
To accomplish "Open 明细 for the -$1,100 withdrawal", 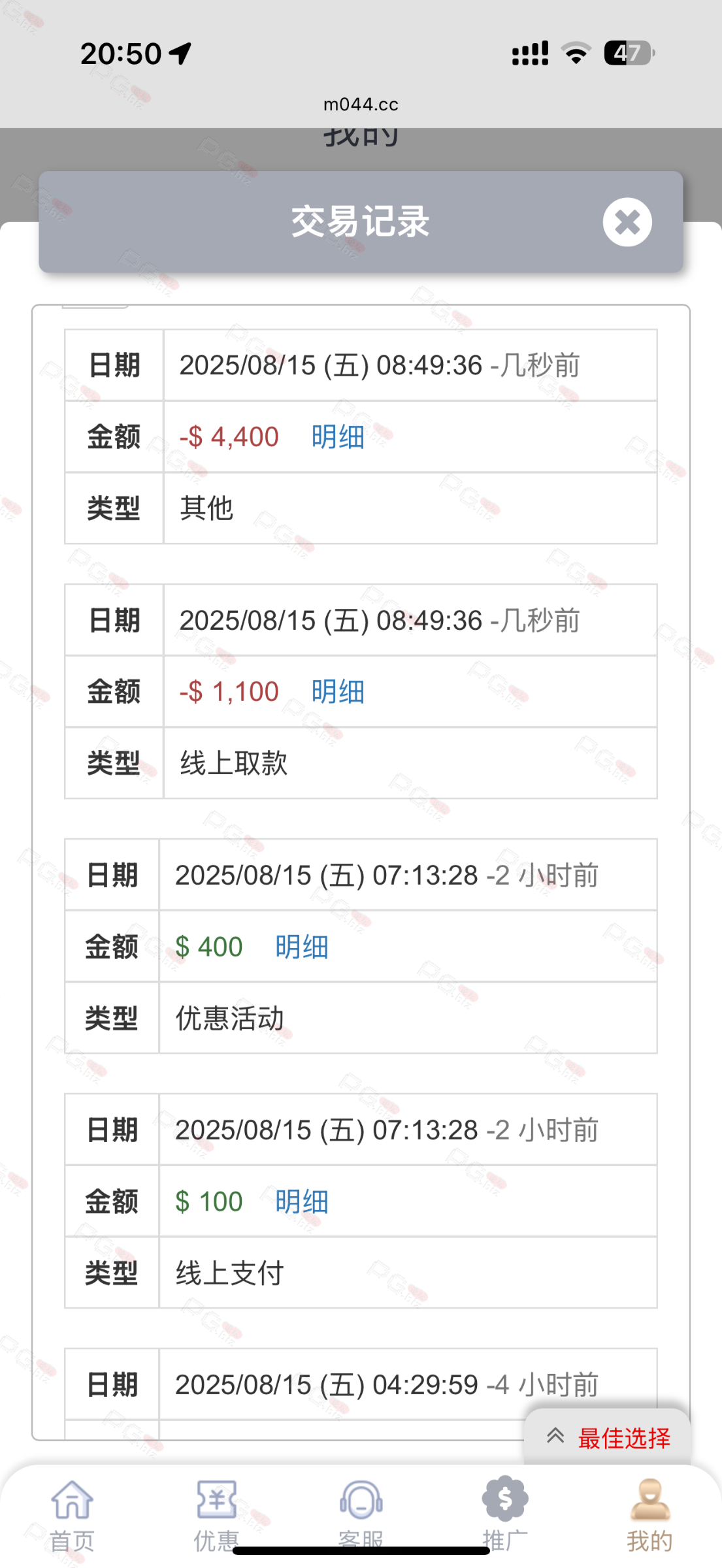I will tap(338, 691).
